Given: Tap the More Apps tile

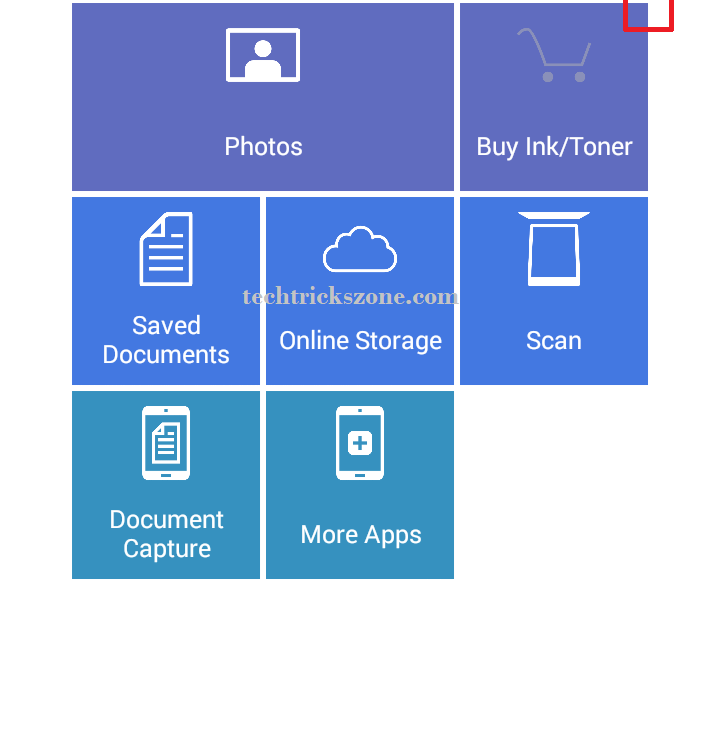Looking at the screenshot, I should click(360, 485).
